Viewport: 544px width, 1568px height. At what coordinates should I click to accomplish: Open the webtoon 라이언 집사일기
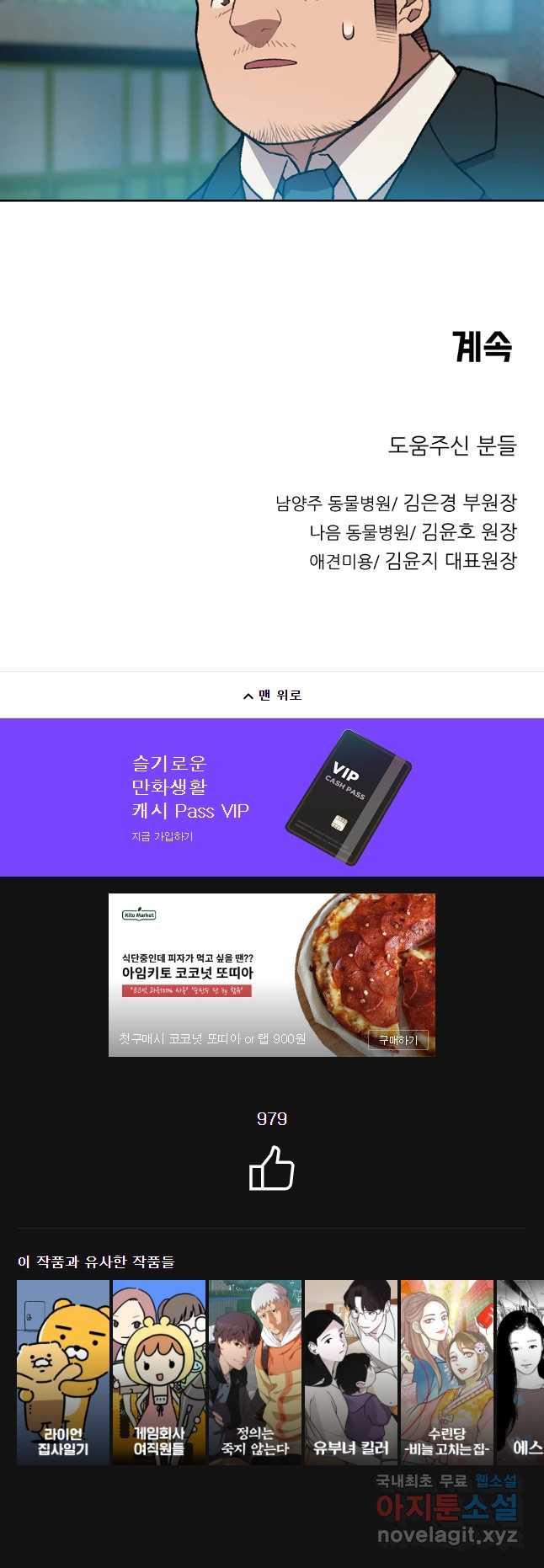[63, 1372]
